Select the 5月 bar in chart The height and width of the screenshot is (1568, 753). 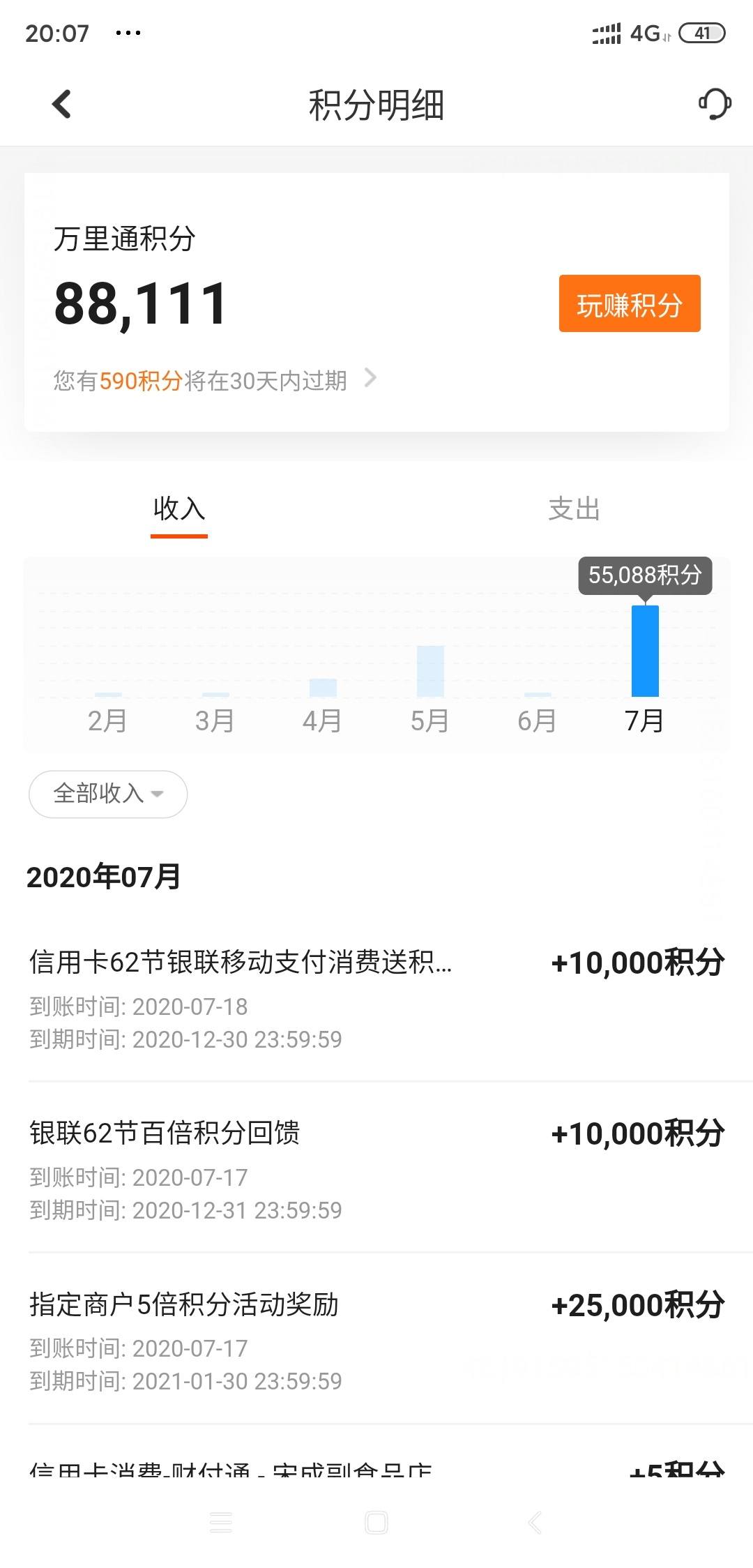430,671
